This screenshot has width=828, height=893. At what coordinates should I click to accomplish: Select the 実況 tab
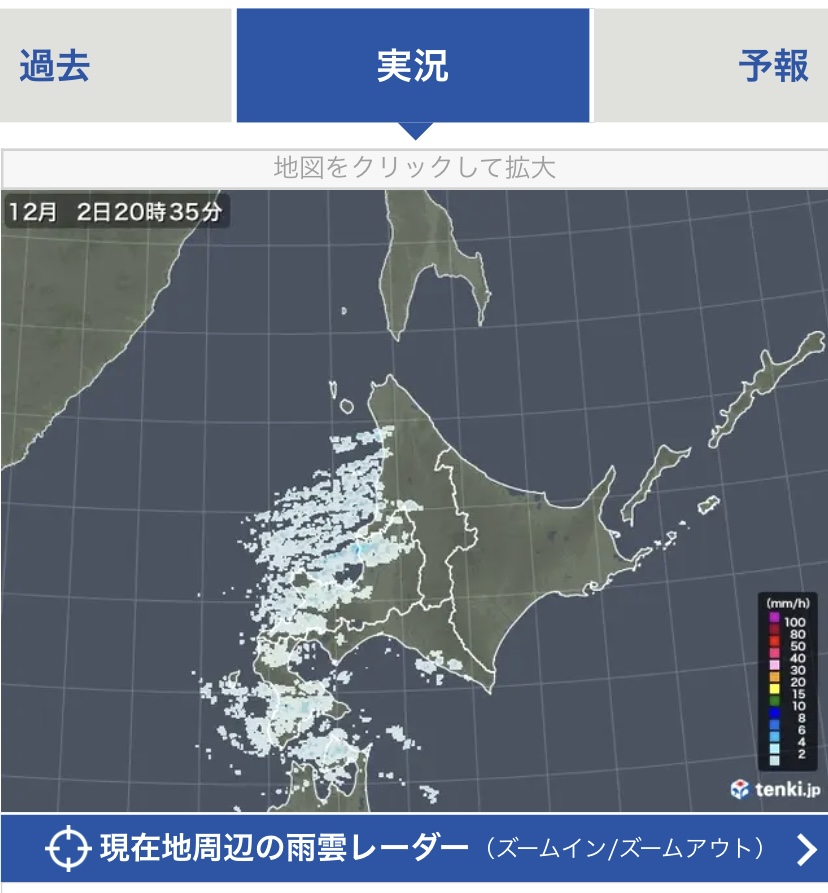pos(412,66)
